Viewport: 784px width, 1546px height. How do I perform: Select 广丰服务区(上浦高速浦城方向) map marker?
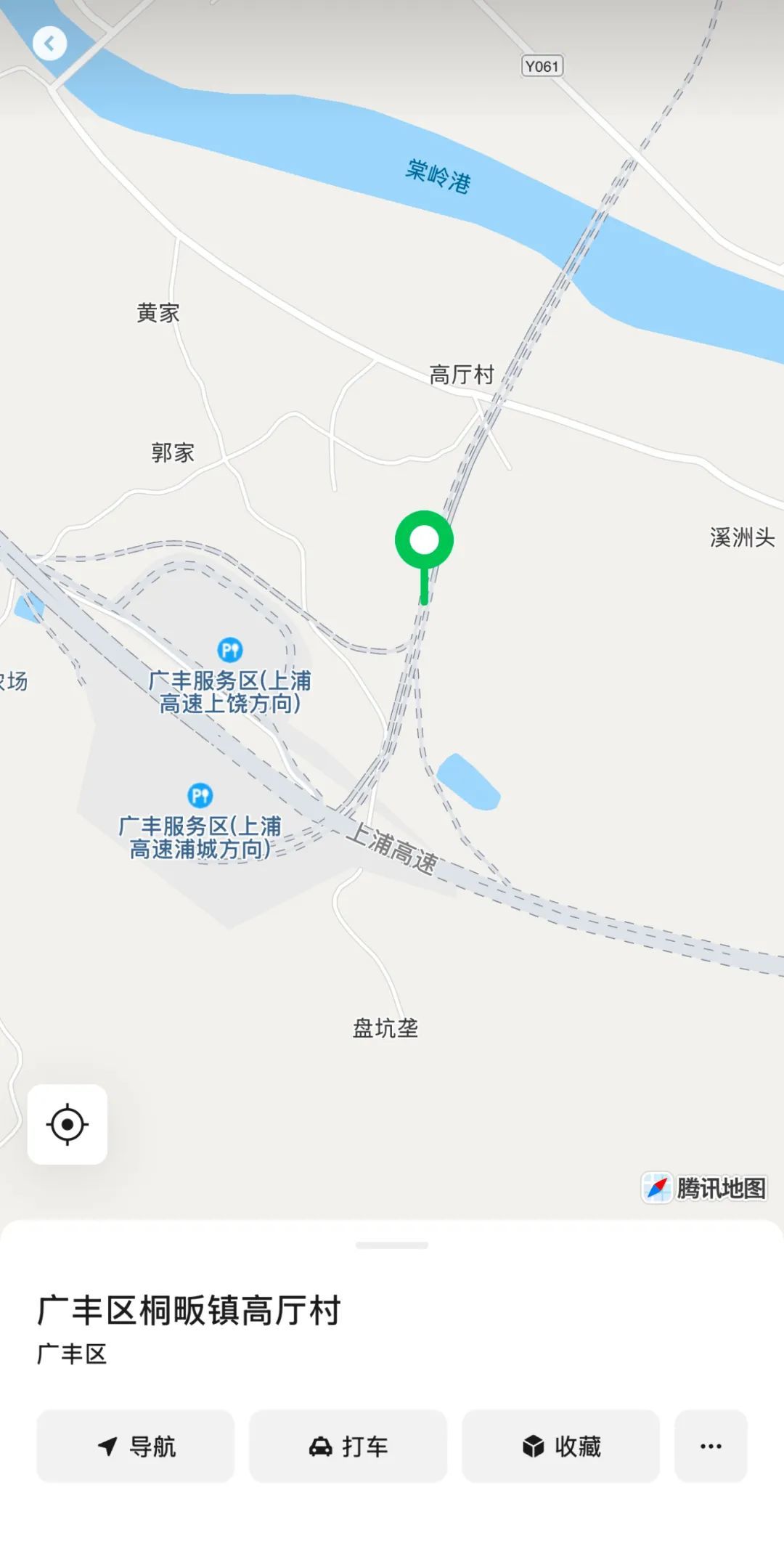pos(200,796)
